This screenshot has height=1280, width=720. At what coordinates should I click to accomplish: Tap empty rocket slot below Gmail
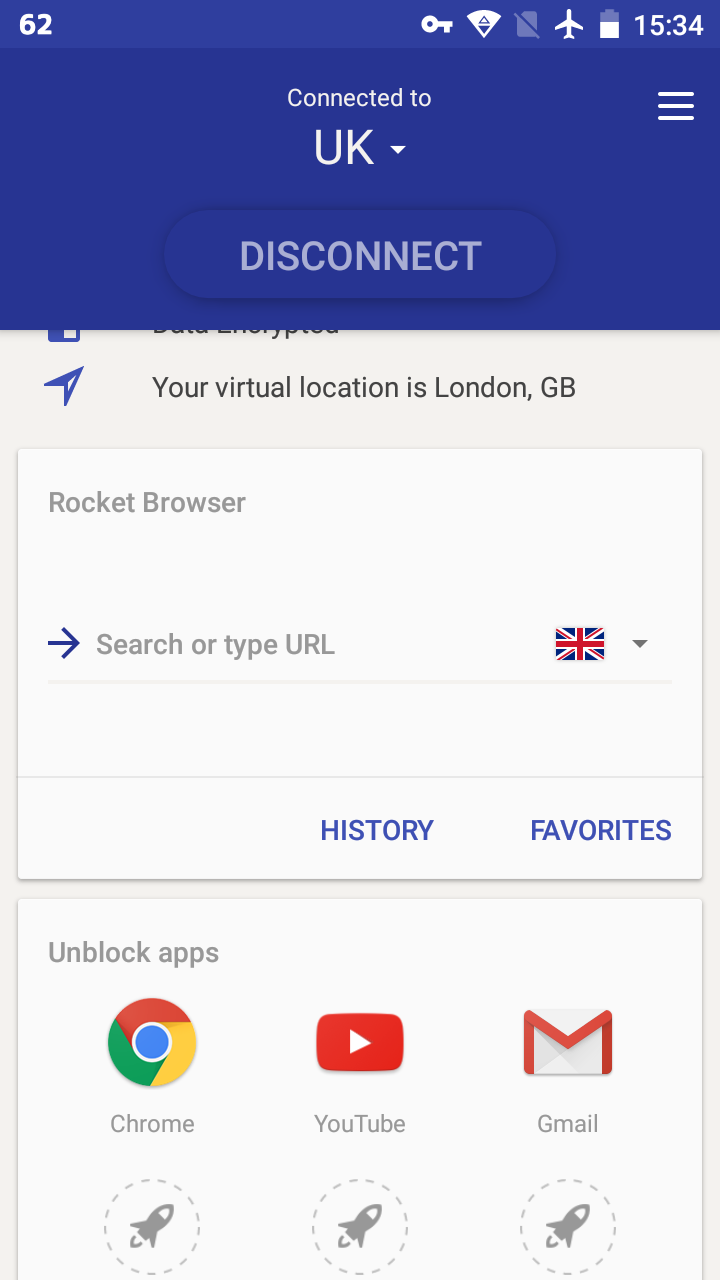[568, 1226]
